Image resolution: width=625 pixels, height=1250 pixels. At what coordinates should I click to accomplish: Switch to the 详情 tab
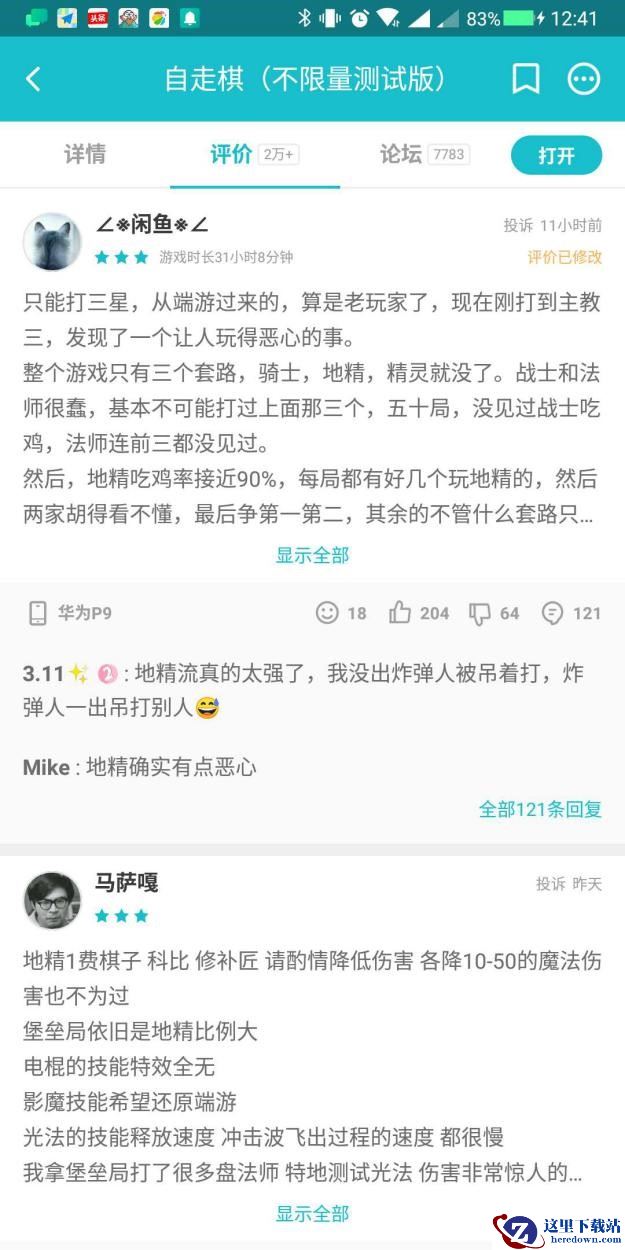[x=85, y=155]
